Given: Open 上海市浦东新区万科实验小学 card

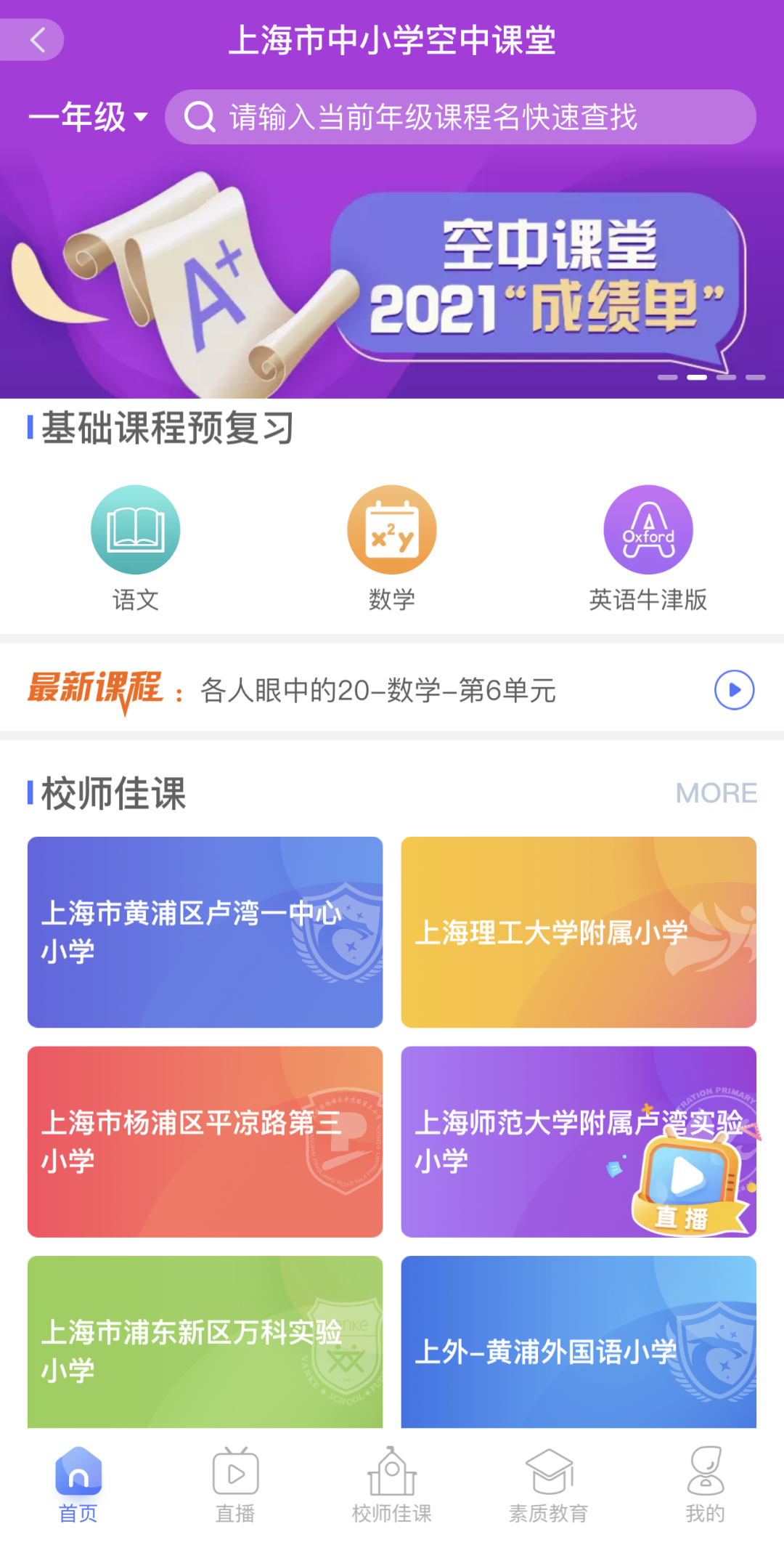Looking at the screenshot, I should (205, 1342).
